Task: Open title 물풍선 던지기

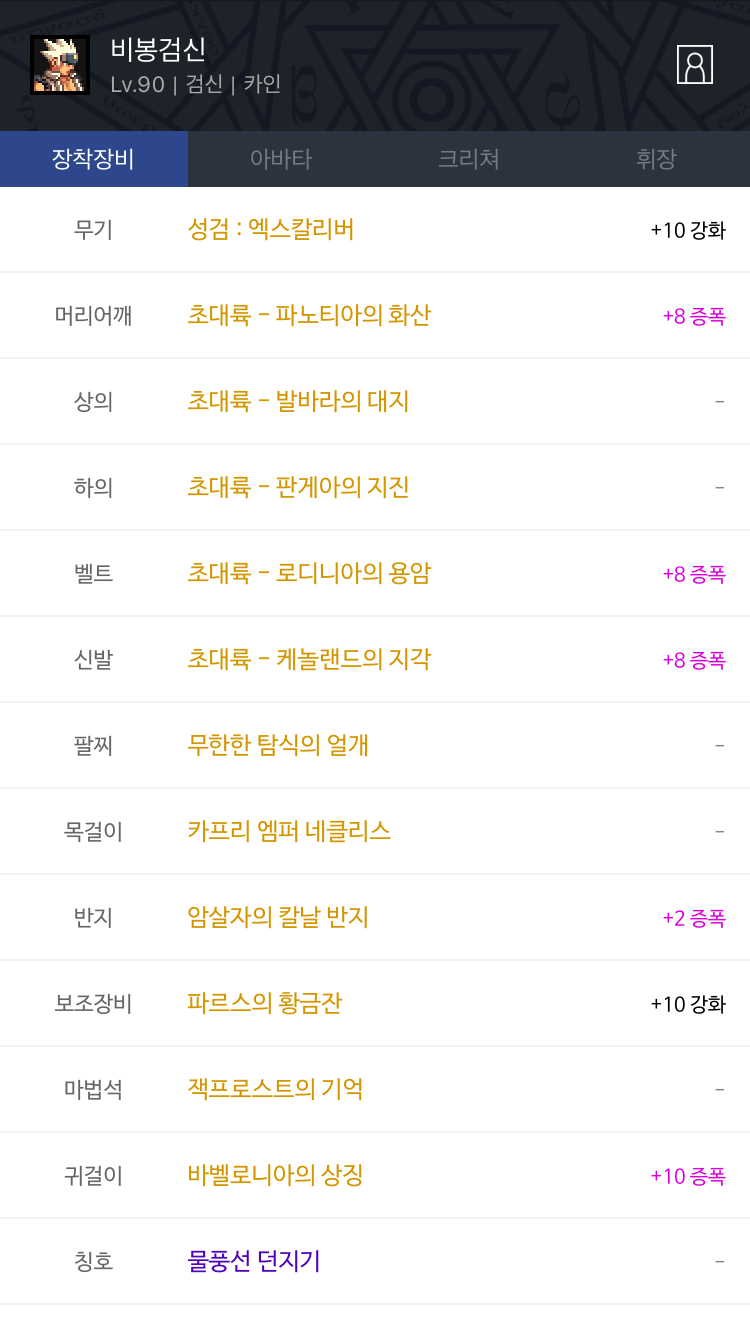Action: tap(254, 1262)
